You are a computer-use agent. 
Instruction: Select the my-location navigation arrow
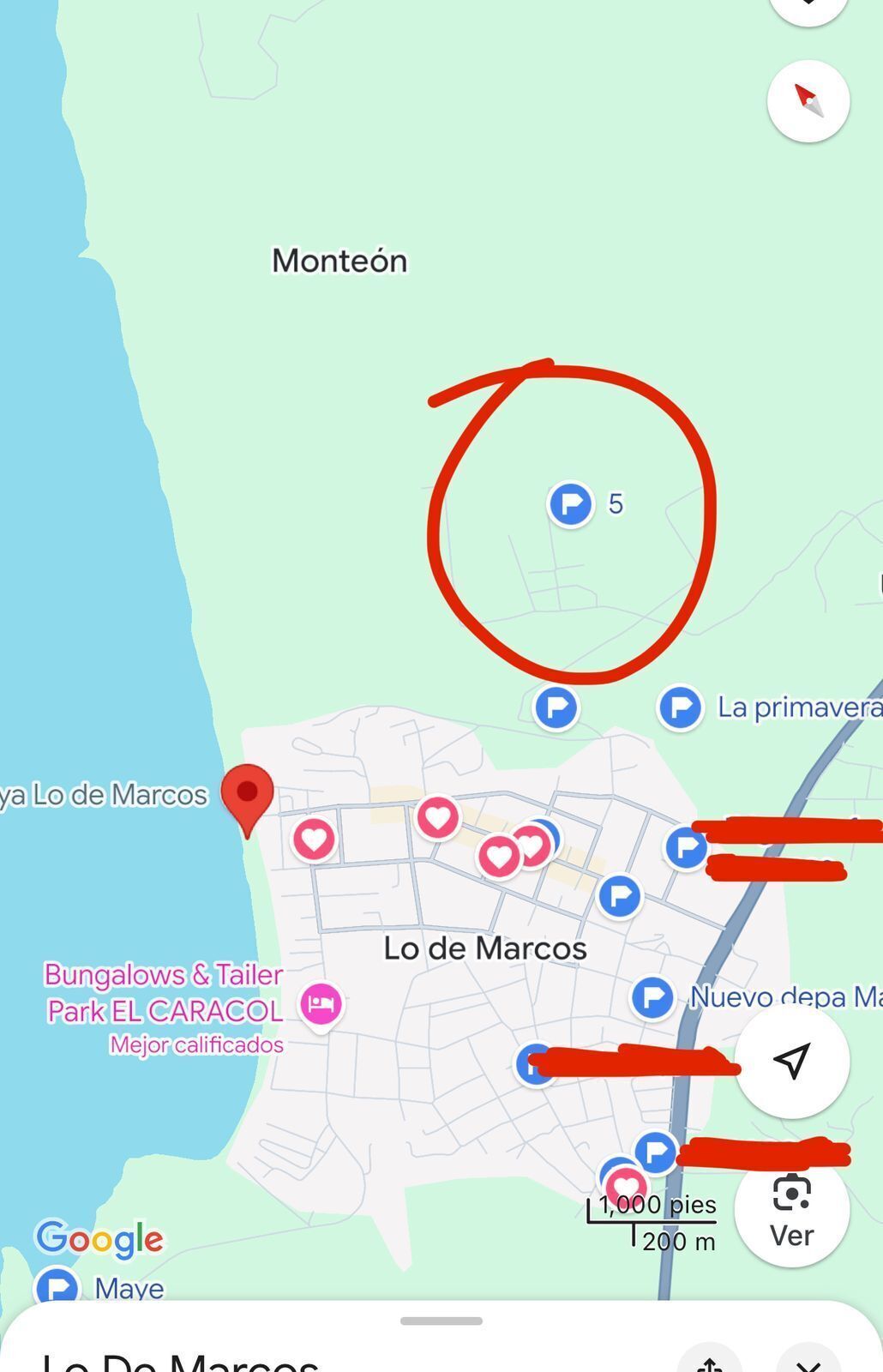point(791,1061)
